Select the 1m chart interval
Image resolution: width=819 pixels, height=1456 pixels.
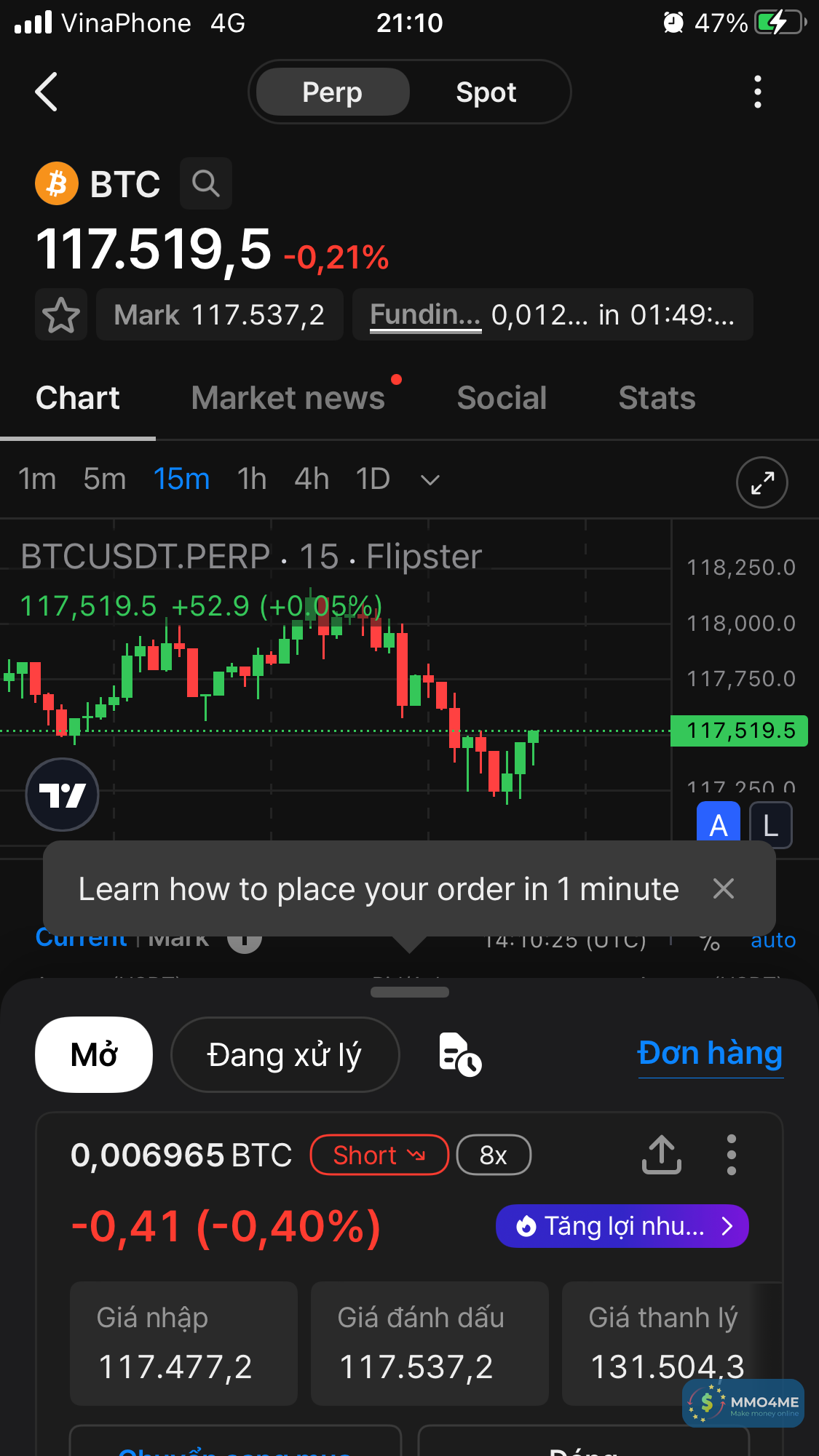tap(37, 480)
